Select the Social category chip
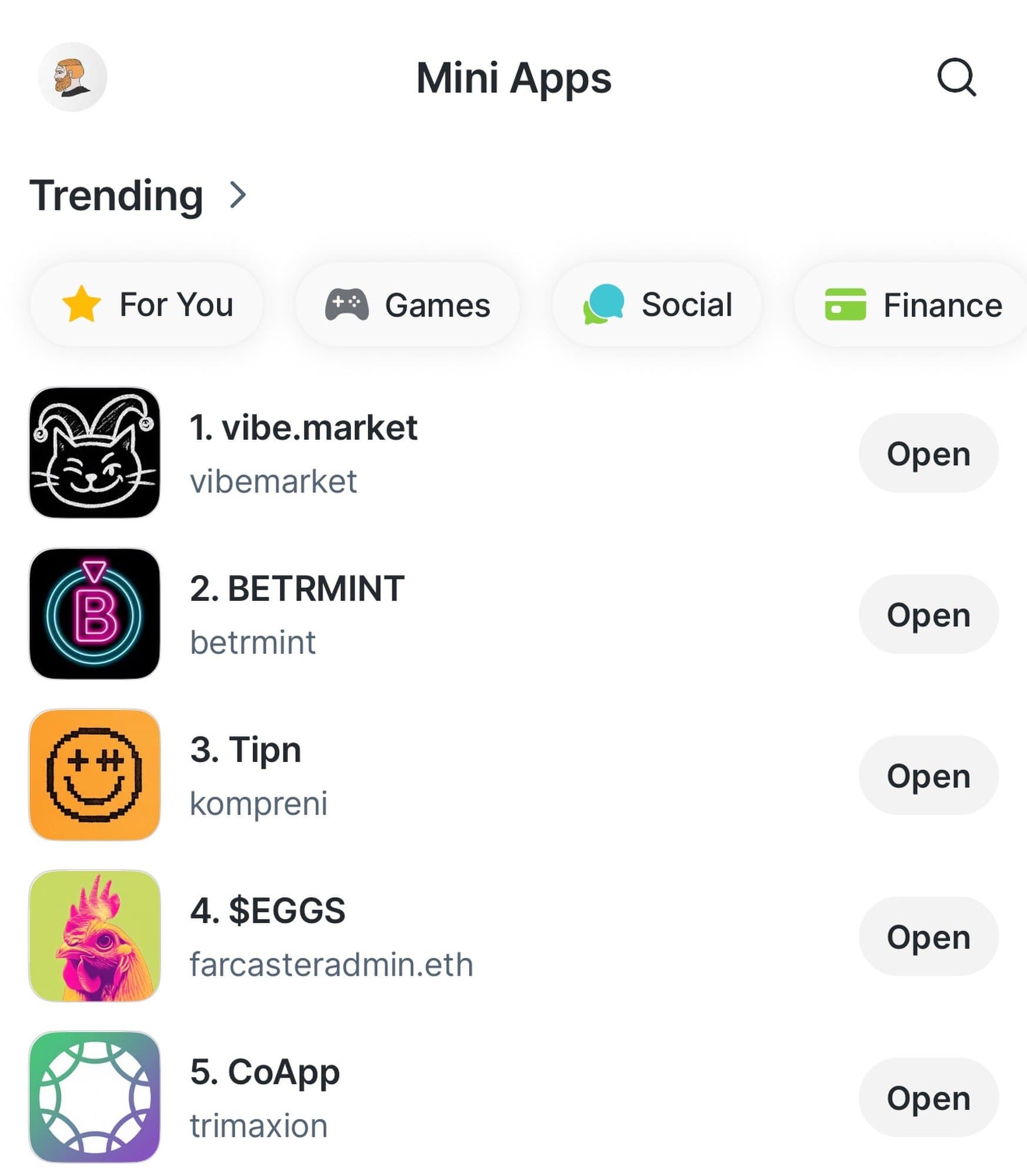This screenshot has width=1027, height=1176. coord(657,305)
